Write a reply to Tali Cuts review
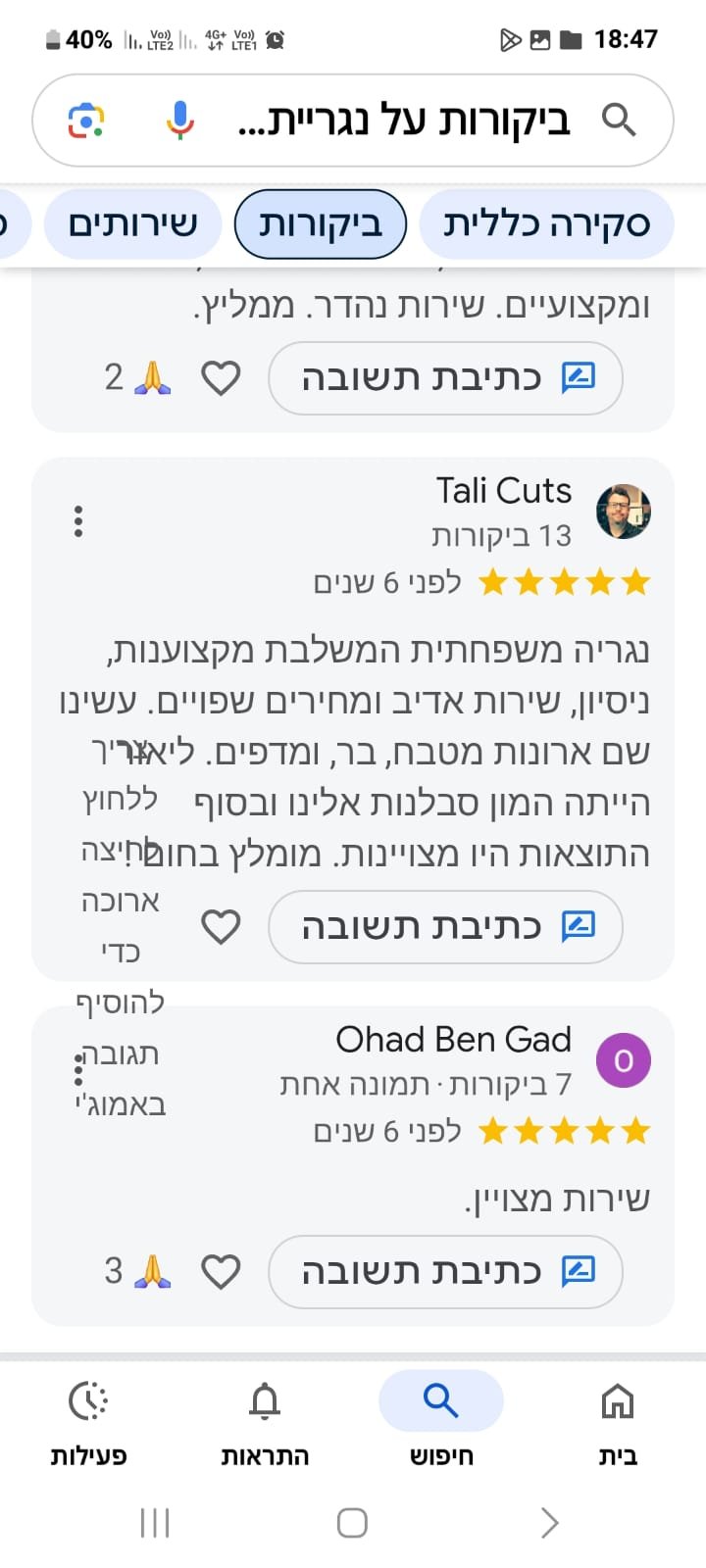Screen dimensions: 706x1568 (446, 926)
